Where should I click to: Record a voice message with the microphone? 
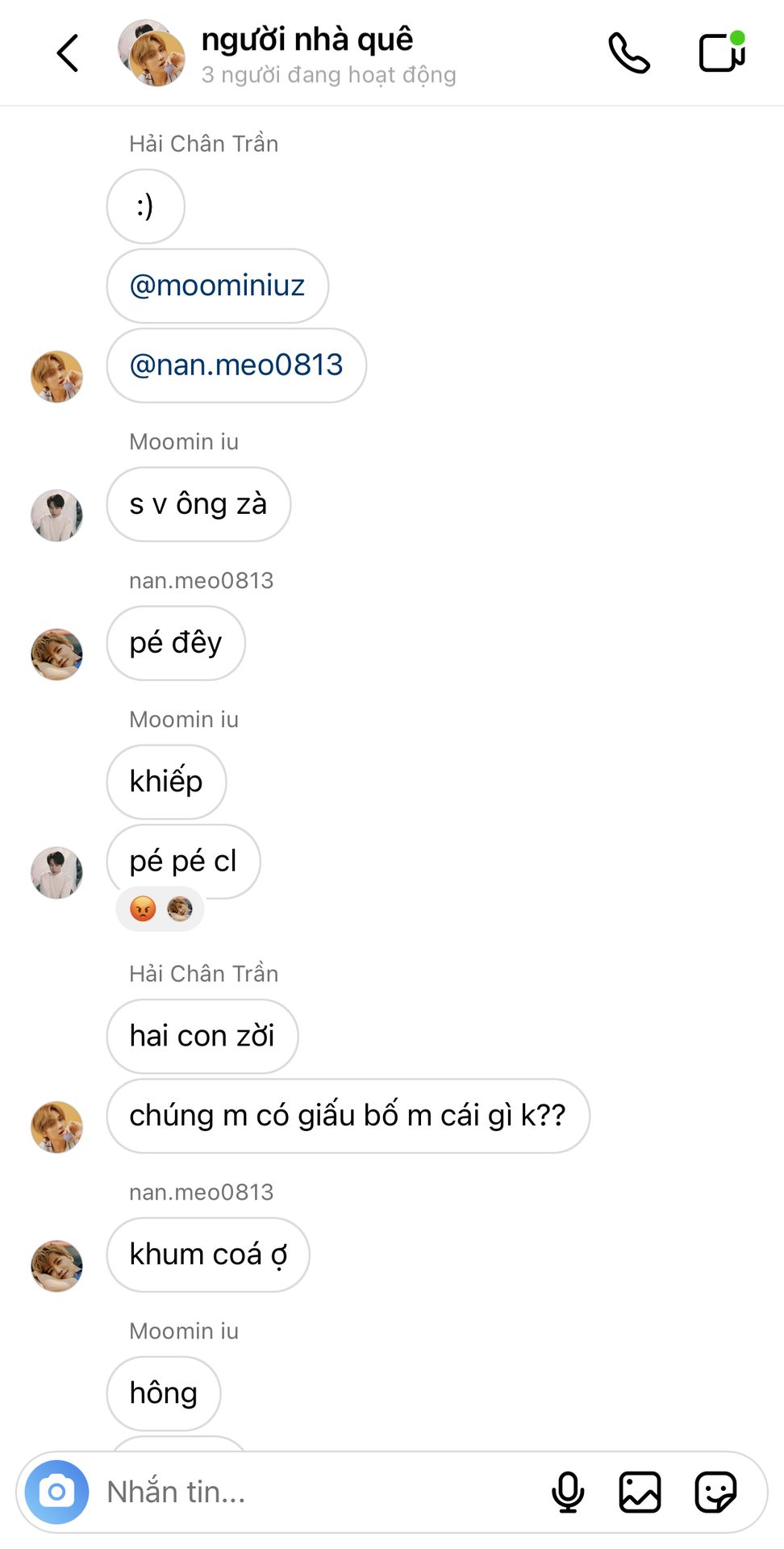coord(568,1492)
